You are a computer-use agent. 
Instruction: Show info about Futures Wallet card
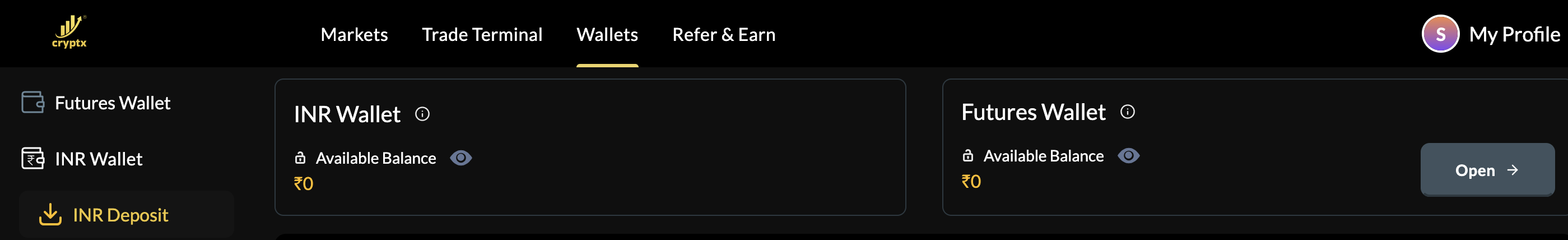(1127, 112)
